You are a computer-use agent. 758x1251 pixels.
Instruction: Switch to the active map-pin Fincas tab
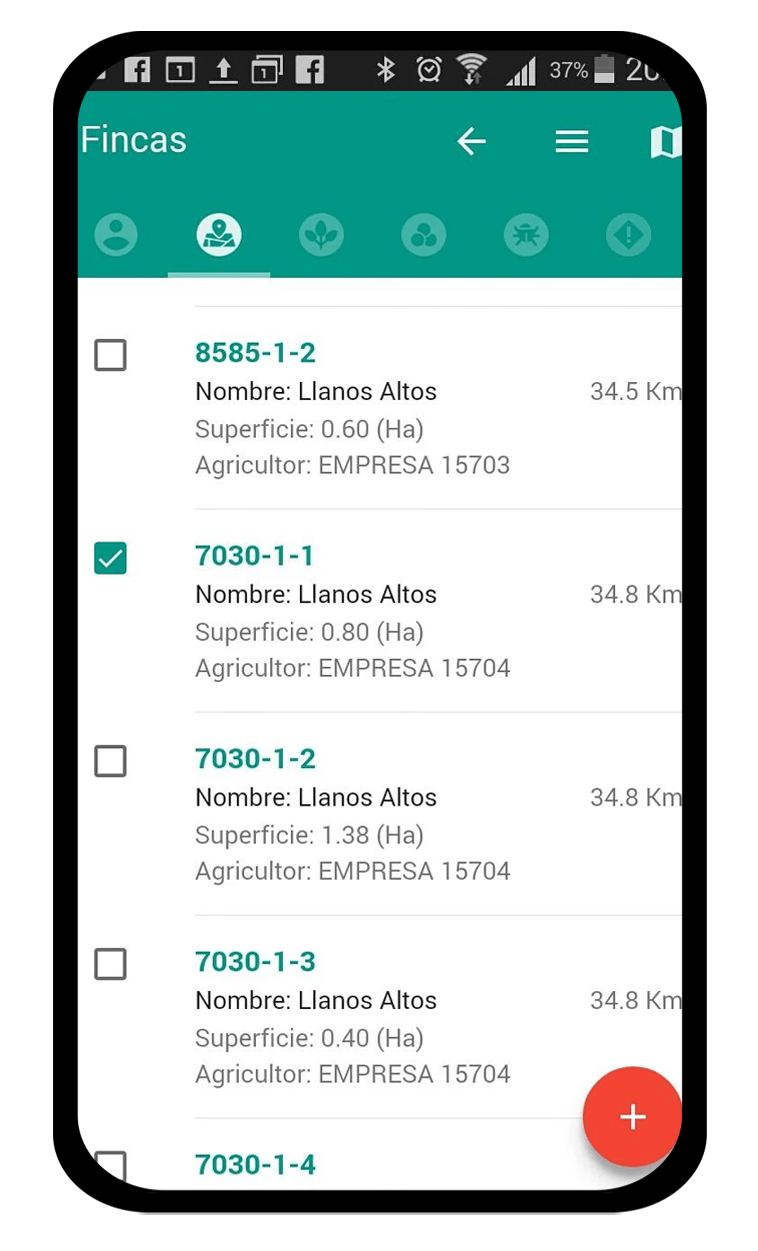(x=219, y=234)
